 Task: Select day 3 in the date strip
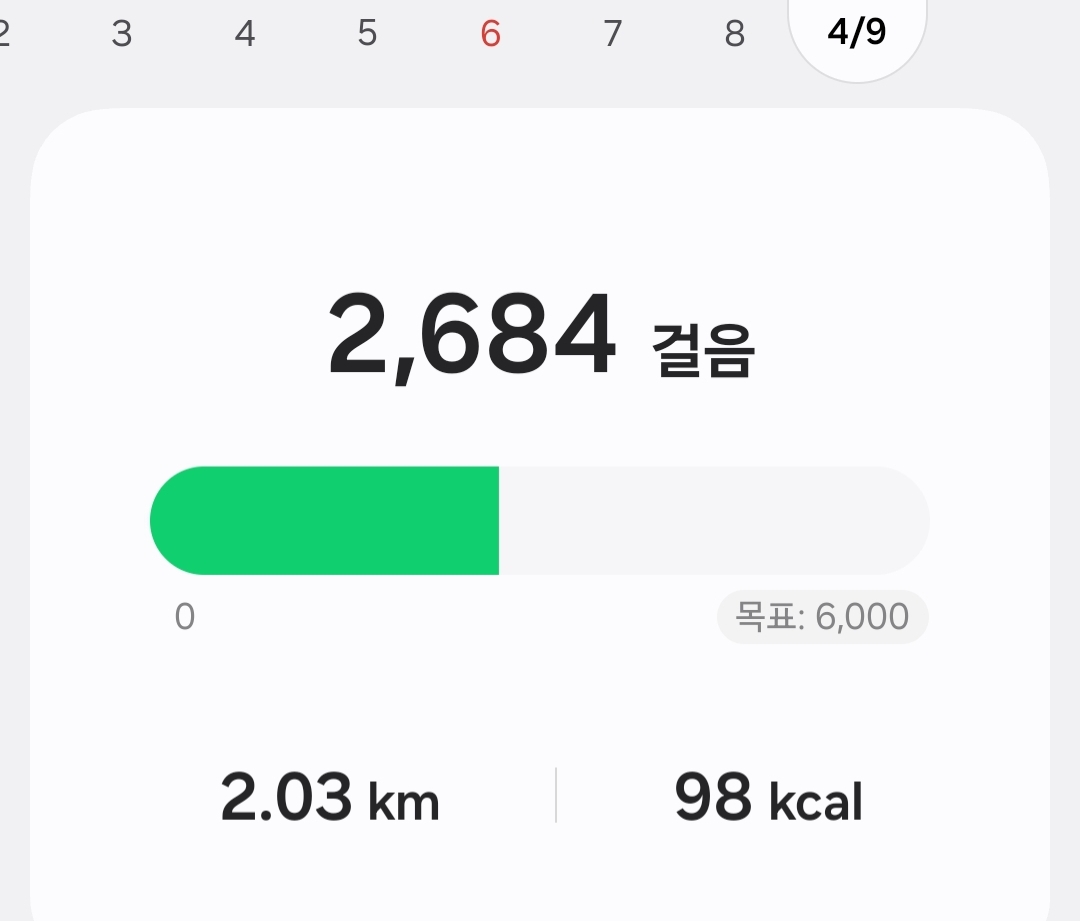click(x=122, y=34)
